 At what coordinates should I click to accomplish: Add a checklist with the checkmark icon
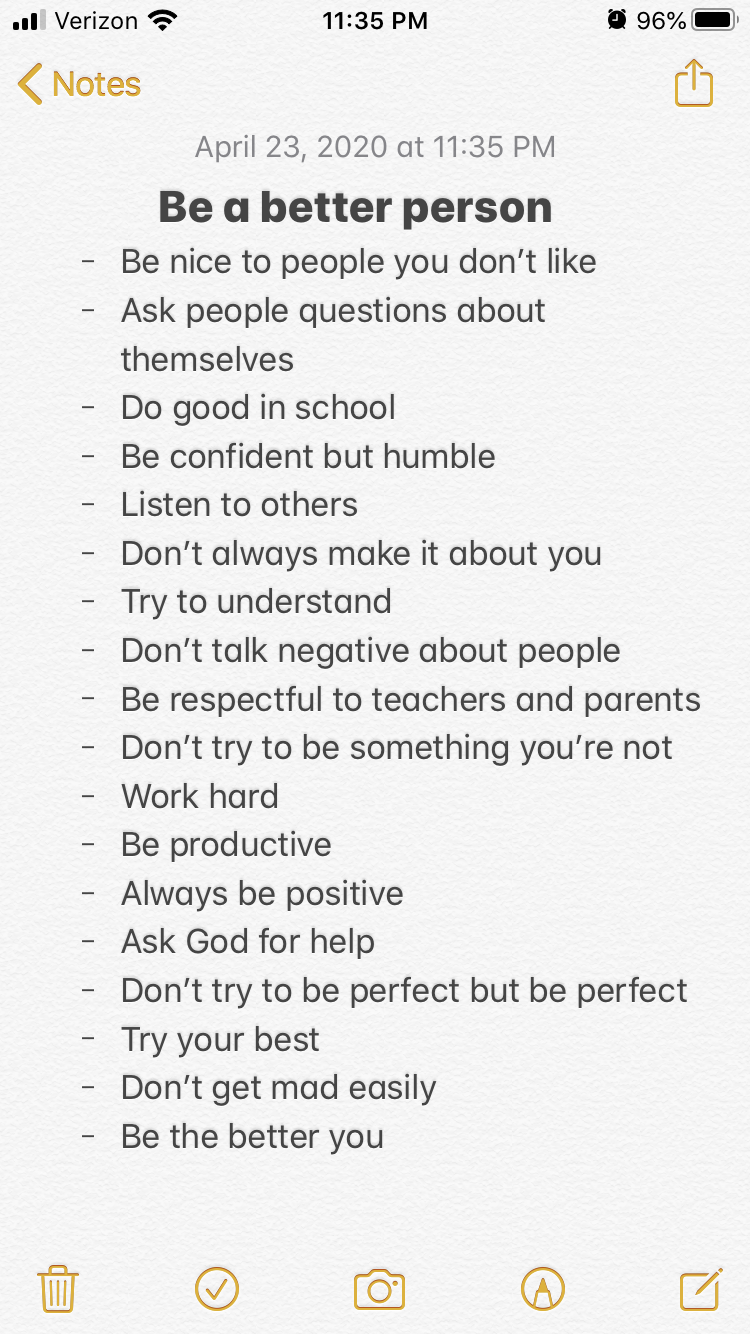pos(217,1288)
